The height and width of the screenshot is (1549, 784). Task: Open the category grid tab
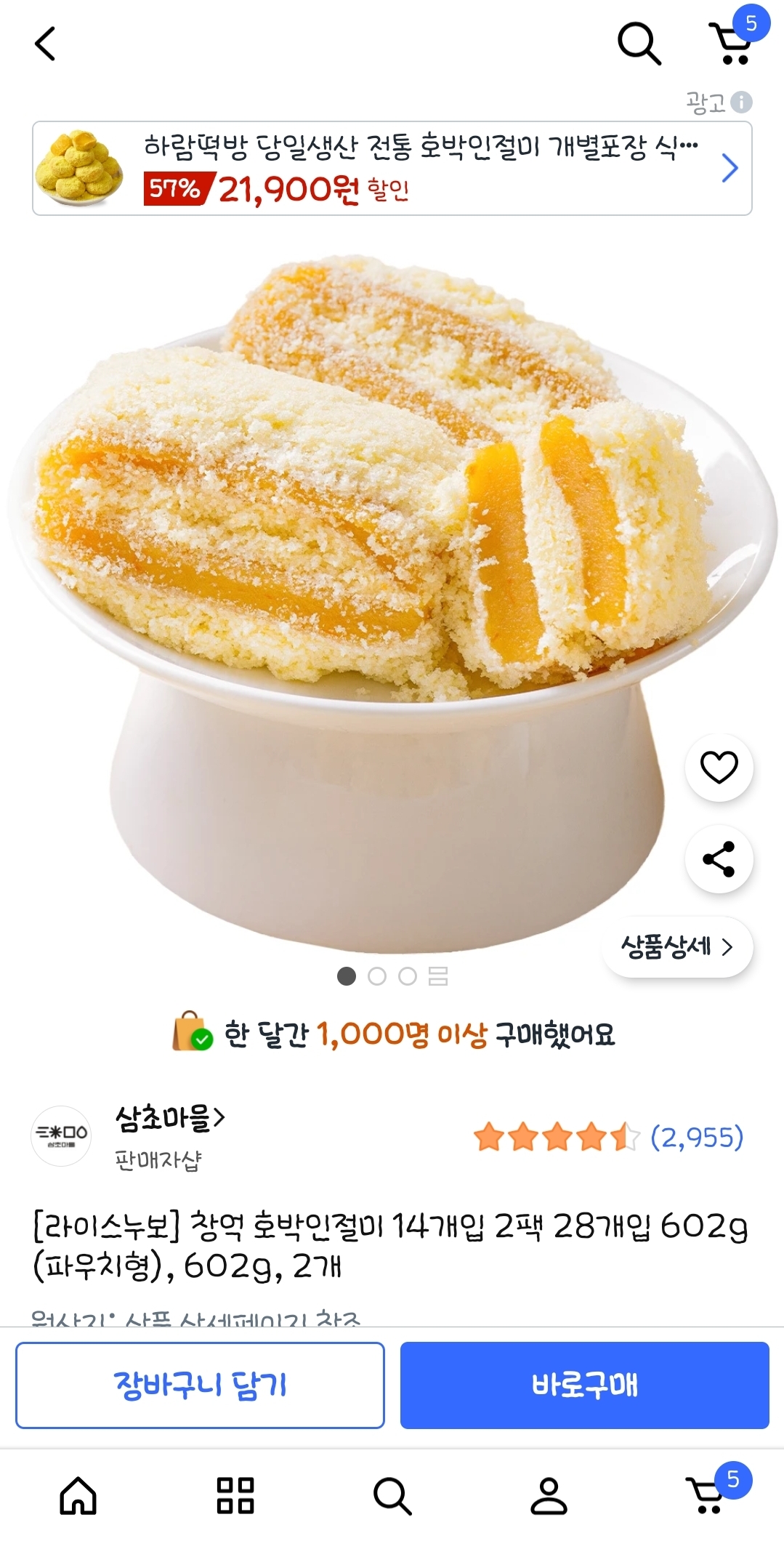(235, 1495)
